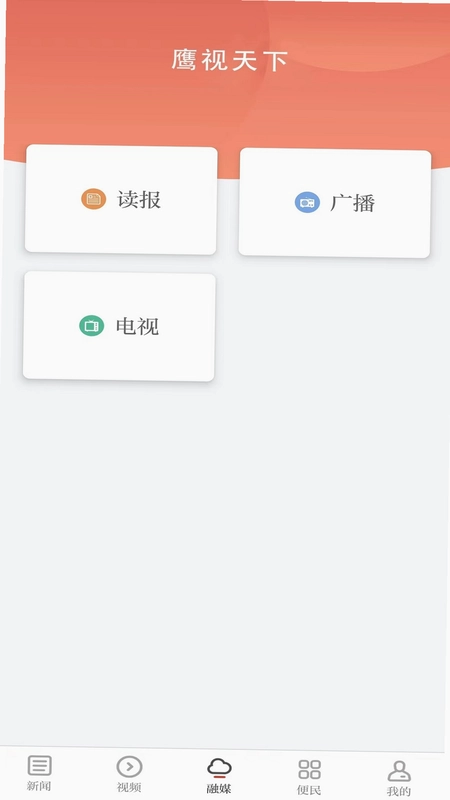Go to the 便民 tab
Viewport: 450px width, 800px height.
pyautogui.click(x=309, y=777)
